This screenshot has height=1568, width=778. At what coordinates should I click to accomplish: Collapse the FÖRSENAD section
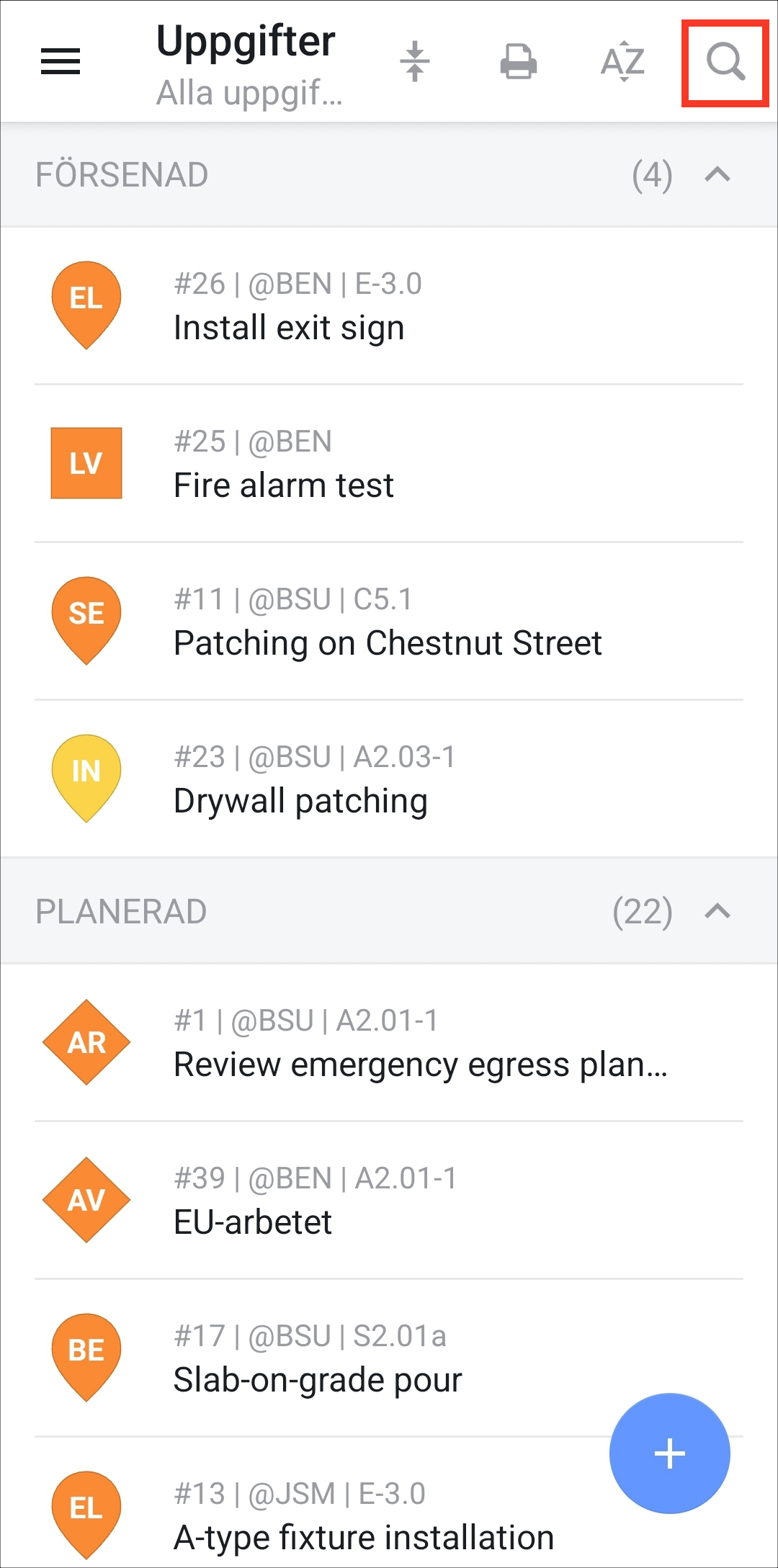click(x=717, y=175)
